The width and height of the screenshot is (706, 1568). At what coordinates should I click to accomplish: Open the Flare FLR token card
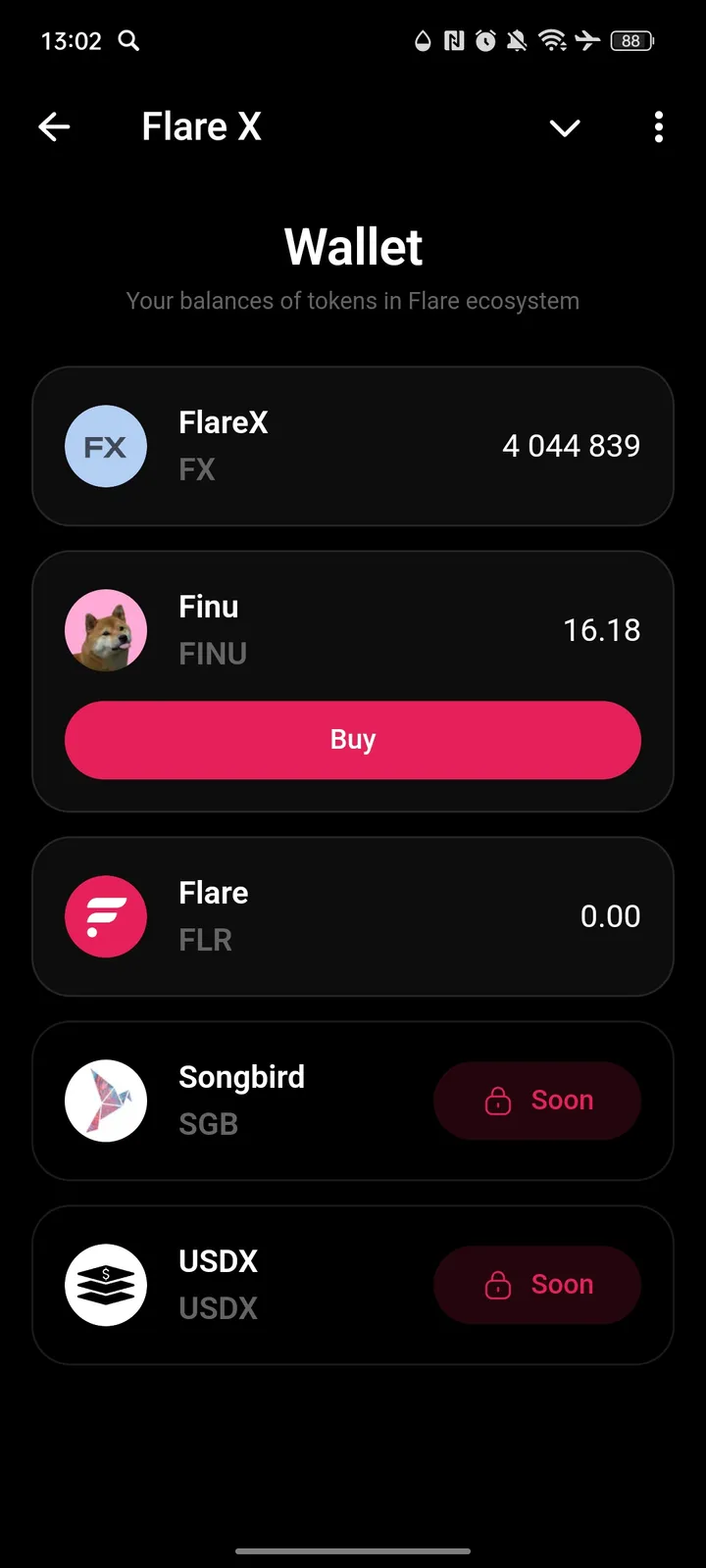[x=353, y=916]
